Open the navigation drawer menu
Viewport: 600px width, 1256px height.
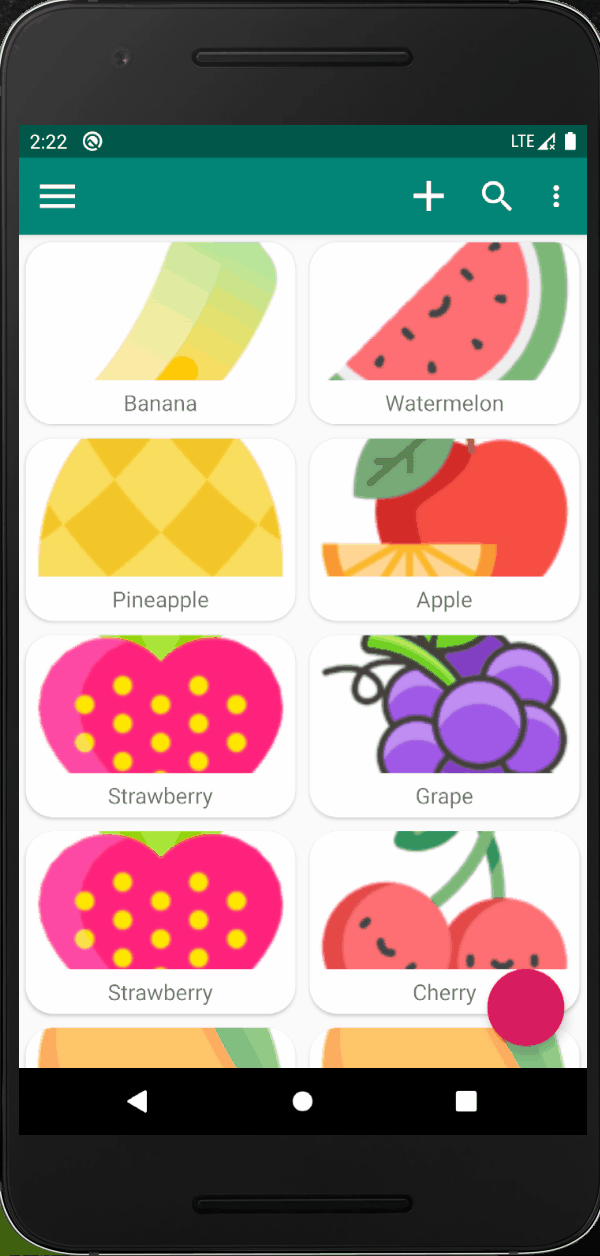pyautogui.click(x=57, y=197)
